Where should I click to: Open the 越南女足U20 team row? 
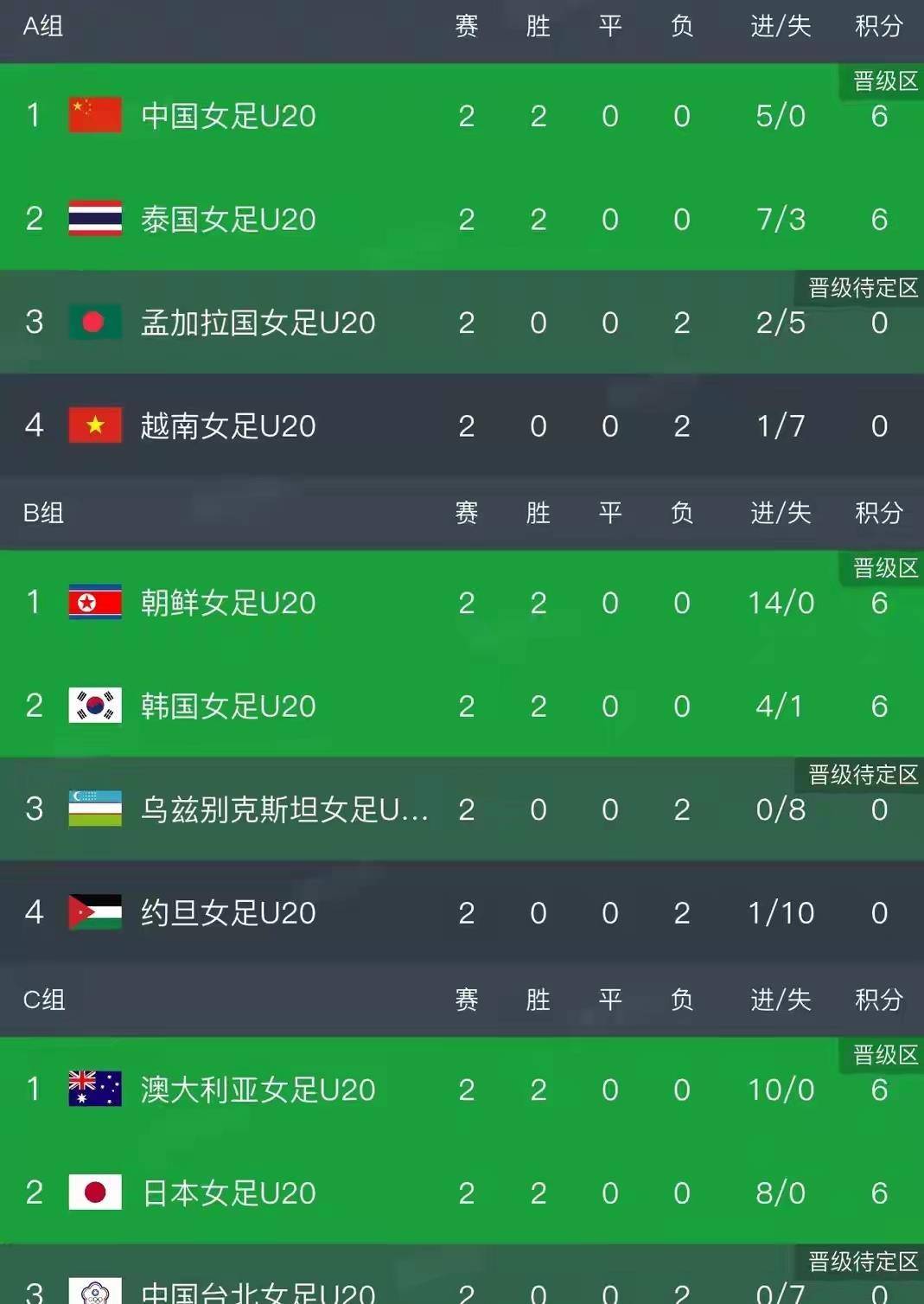(x=228, y=426)
